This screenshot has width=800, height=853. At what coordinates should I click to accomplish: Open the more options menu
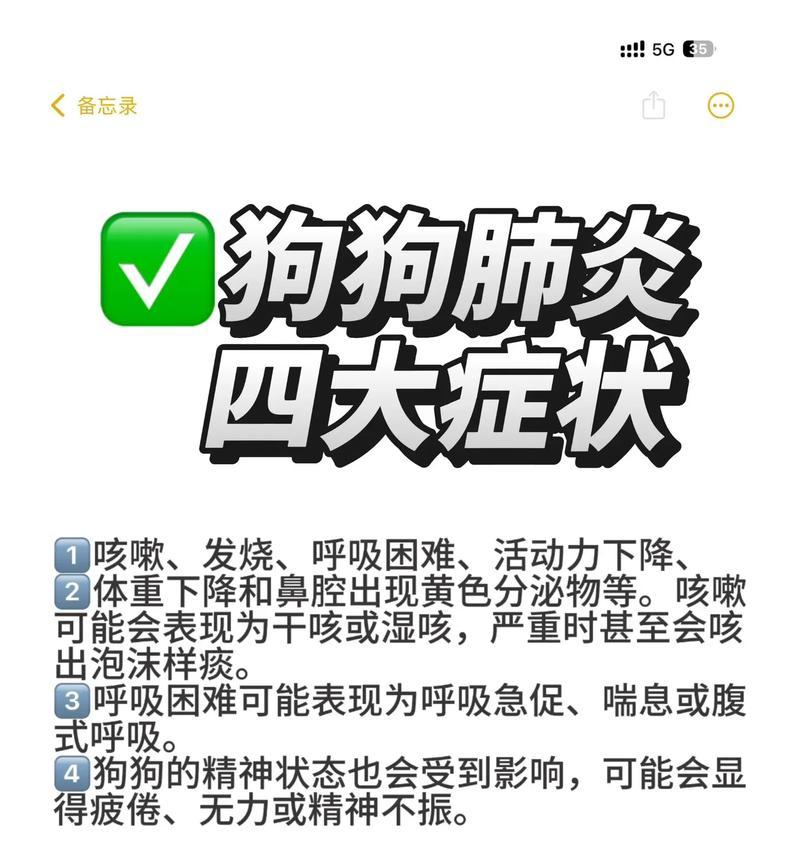[720, 105]
